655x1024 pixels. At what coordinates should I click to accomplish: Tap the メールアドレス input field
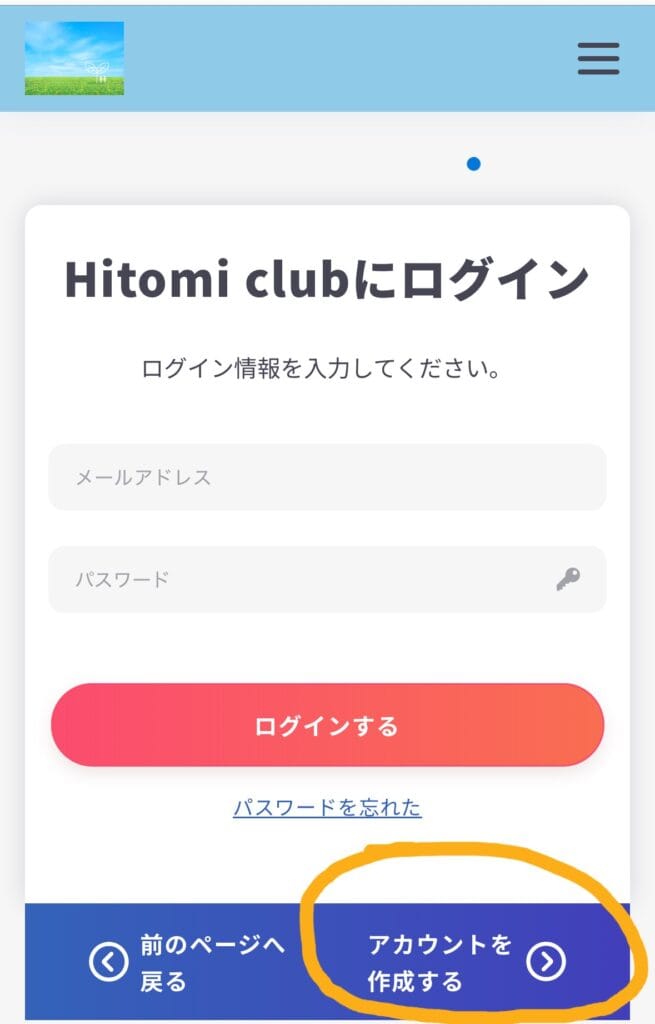[x=327, y=477]
